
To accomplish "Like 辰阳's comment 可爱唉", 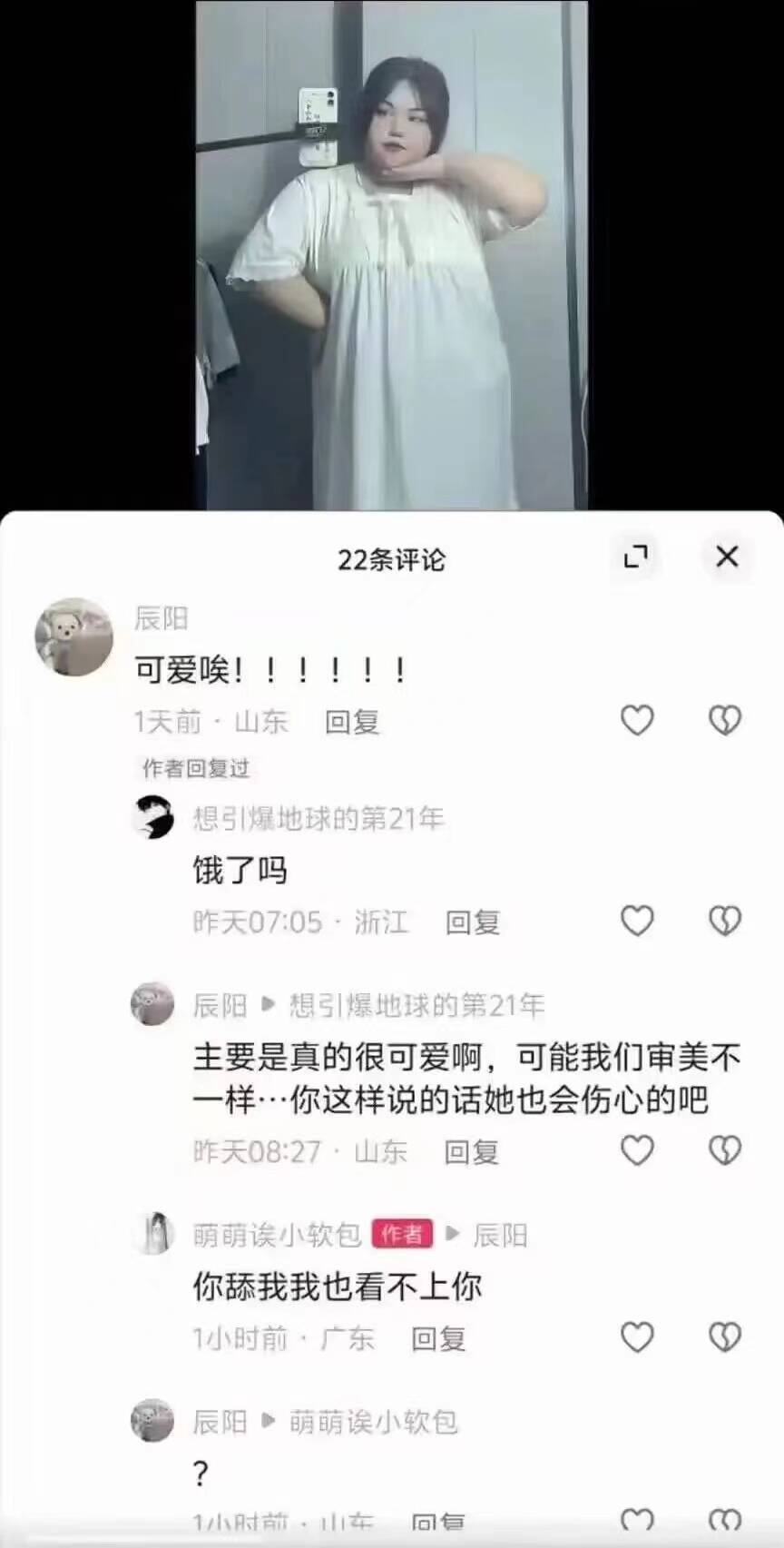I will point(637,720).
